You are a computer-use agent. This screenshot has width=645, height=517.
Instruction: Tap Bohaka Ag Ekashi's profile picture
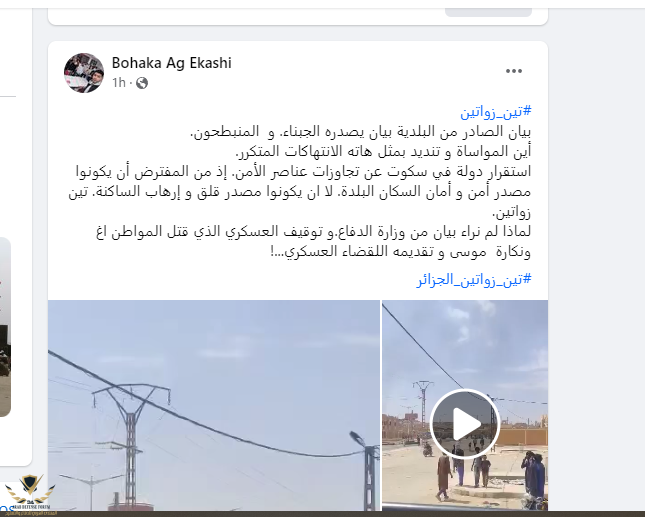(83, 72)
